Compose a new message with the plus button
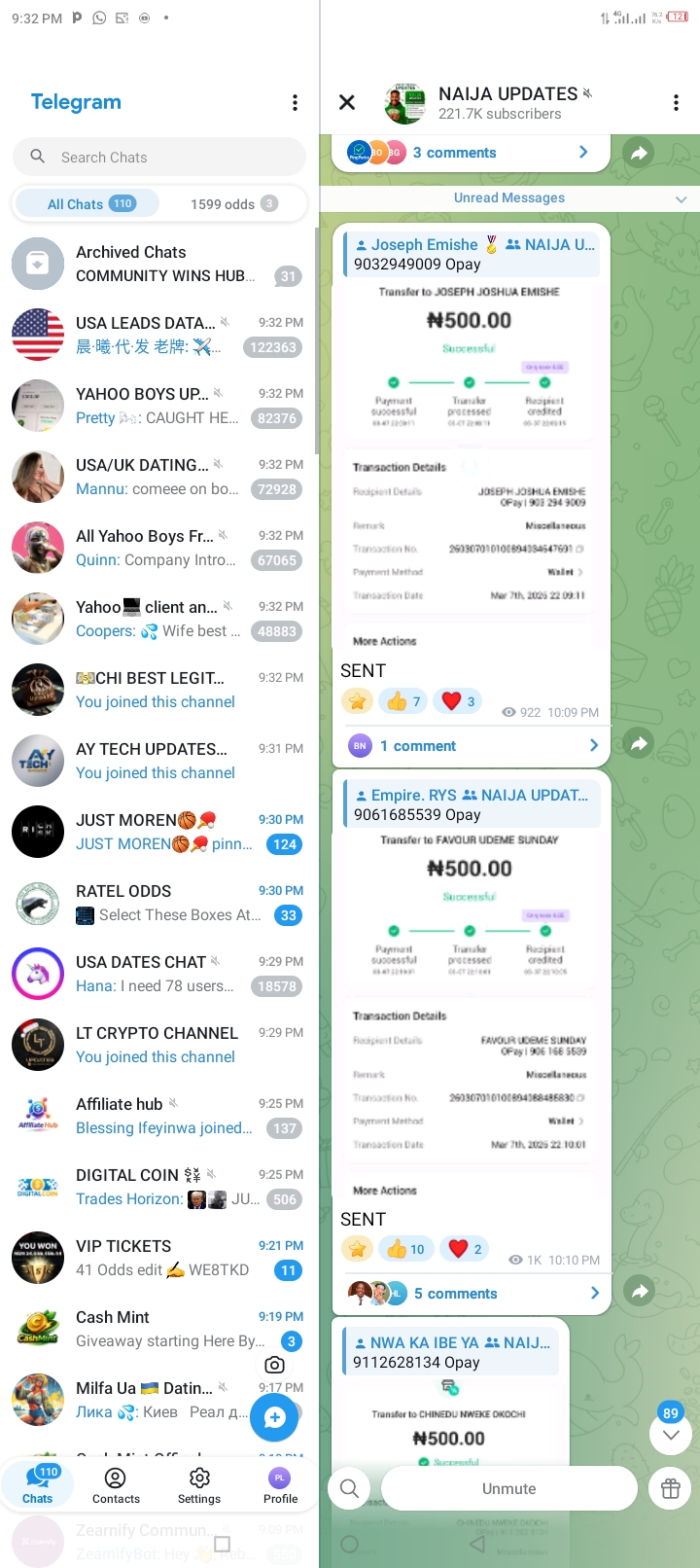The height and width of the screenshot is (1568, 700). click(274, 1417)
